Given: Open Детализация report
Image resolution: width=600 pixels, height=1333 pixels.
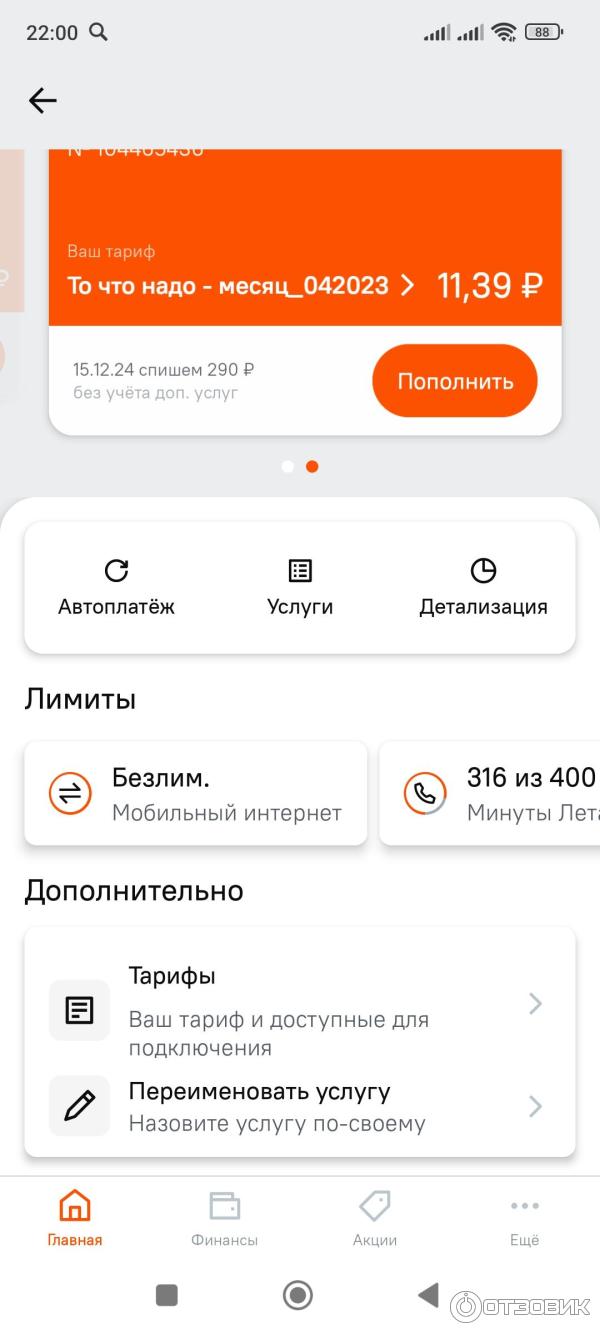Looking at the screenshot, I should (x=483, y=588).
